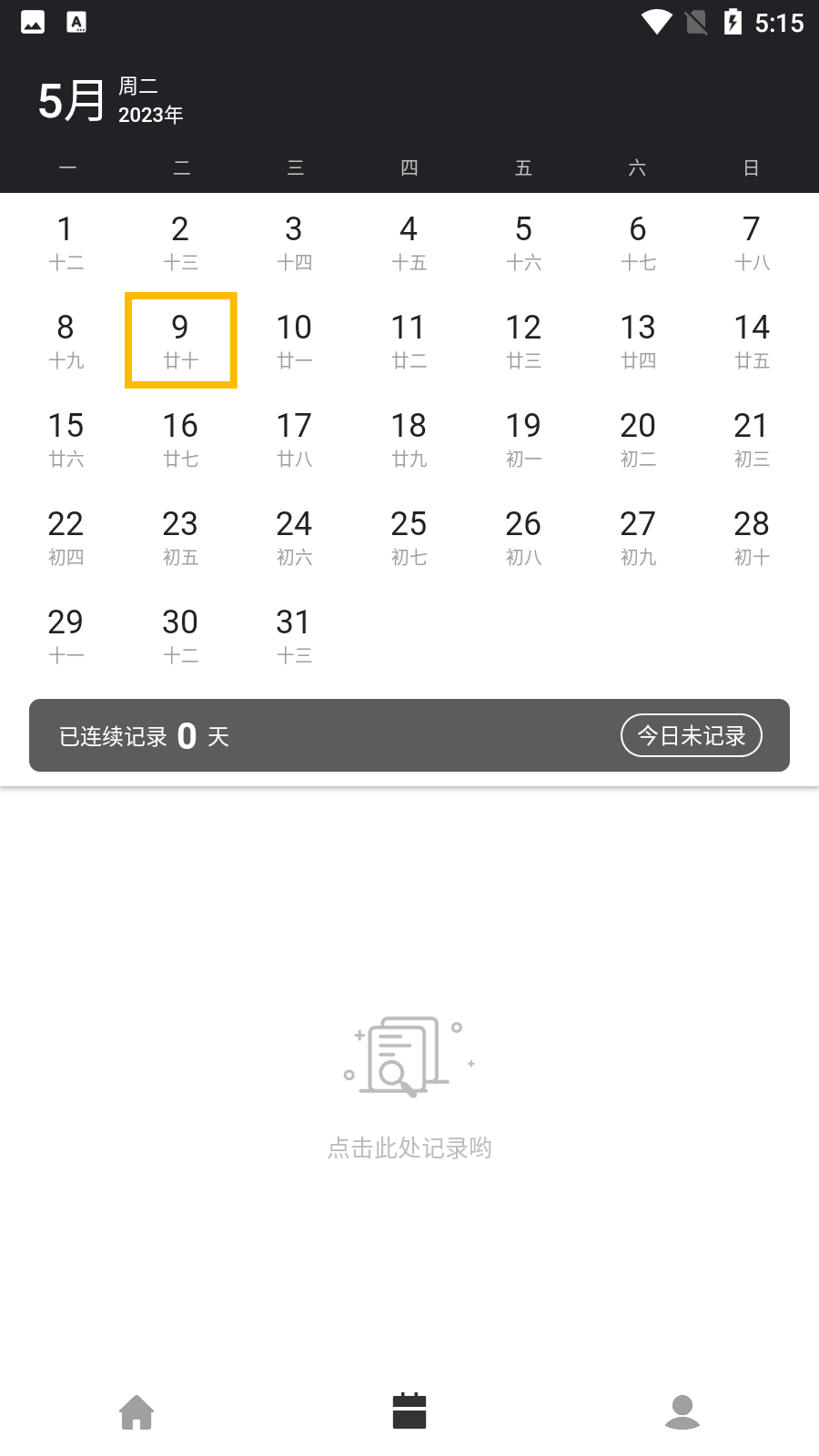Select the calendar icon in bottom navigation

[409, 1410]
